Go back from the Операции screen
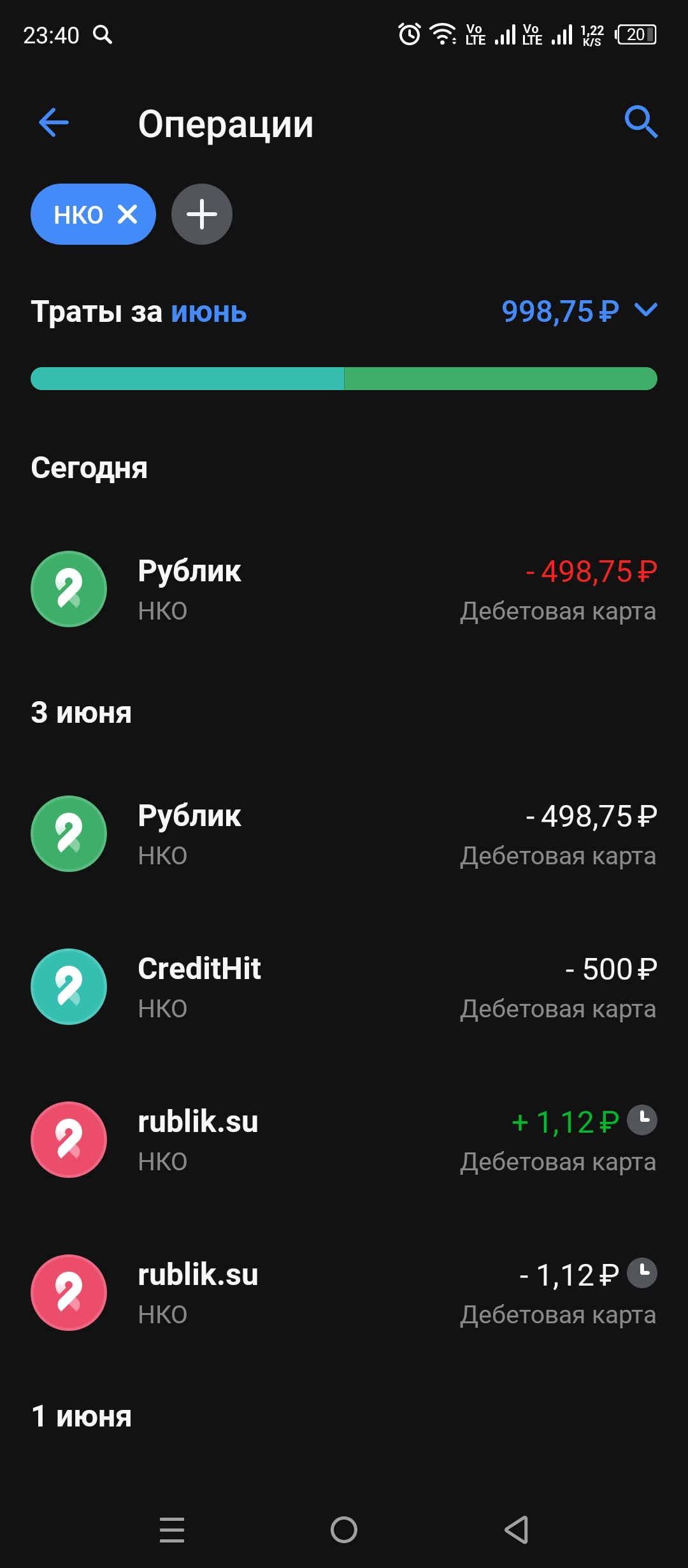The height and width of the screenshot is (1568, 688). 54,122
